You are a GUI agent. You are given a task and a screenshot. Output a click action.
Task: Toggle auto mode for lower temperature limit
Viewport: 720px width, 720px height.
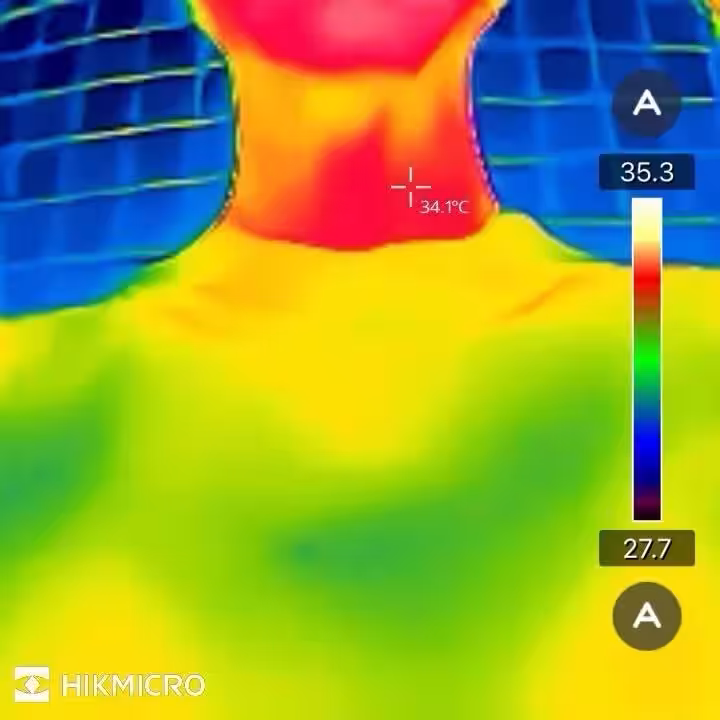tap(647, 617)
